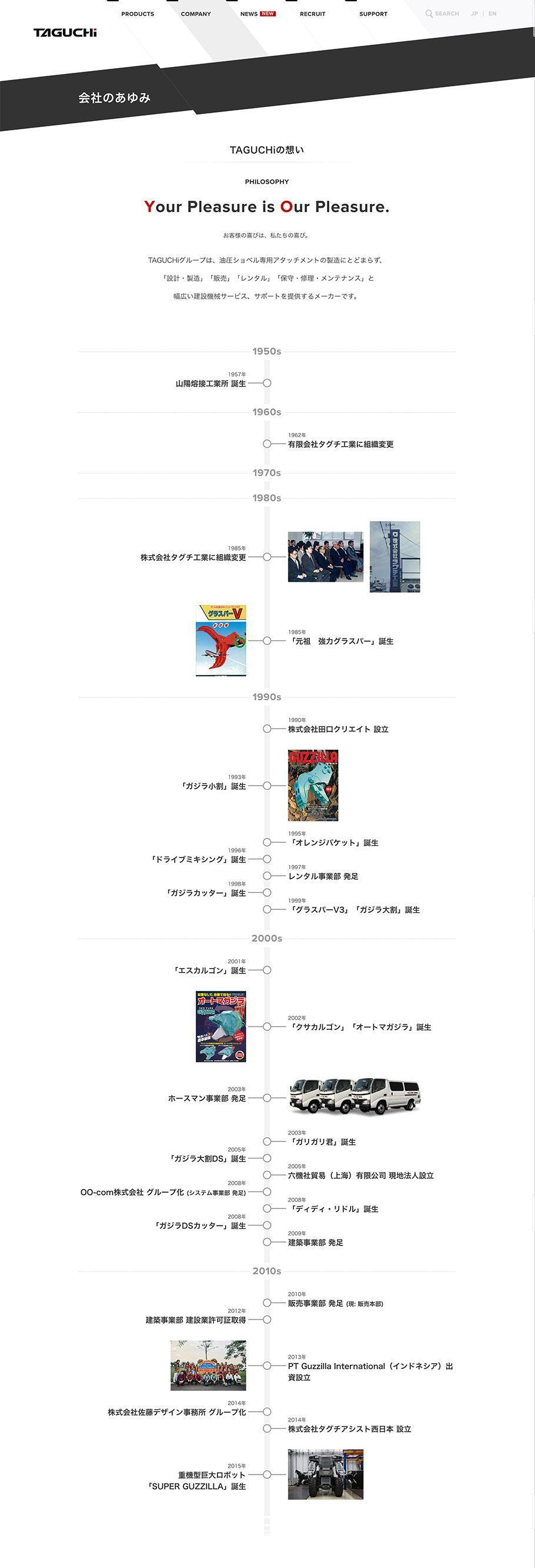Open the RECRUIT page
535x1568 pixels.
[x=313, y=14]
